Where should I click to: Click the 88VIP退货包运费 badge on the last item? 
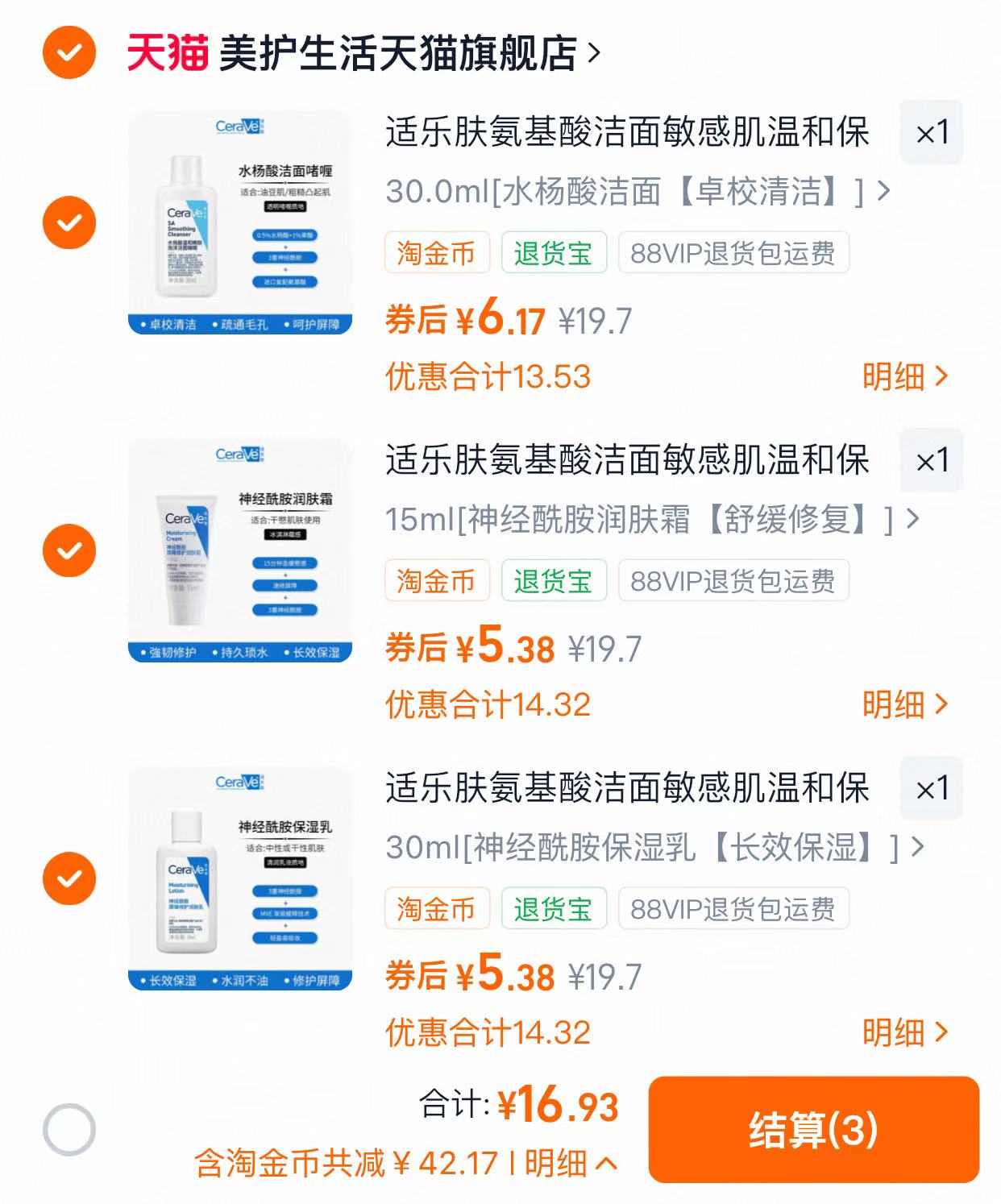coord(733,909)
